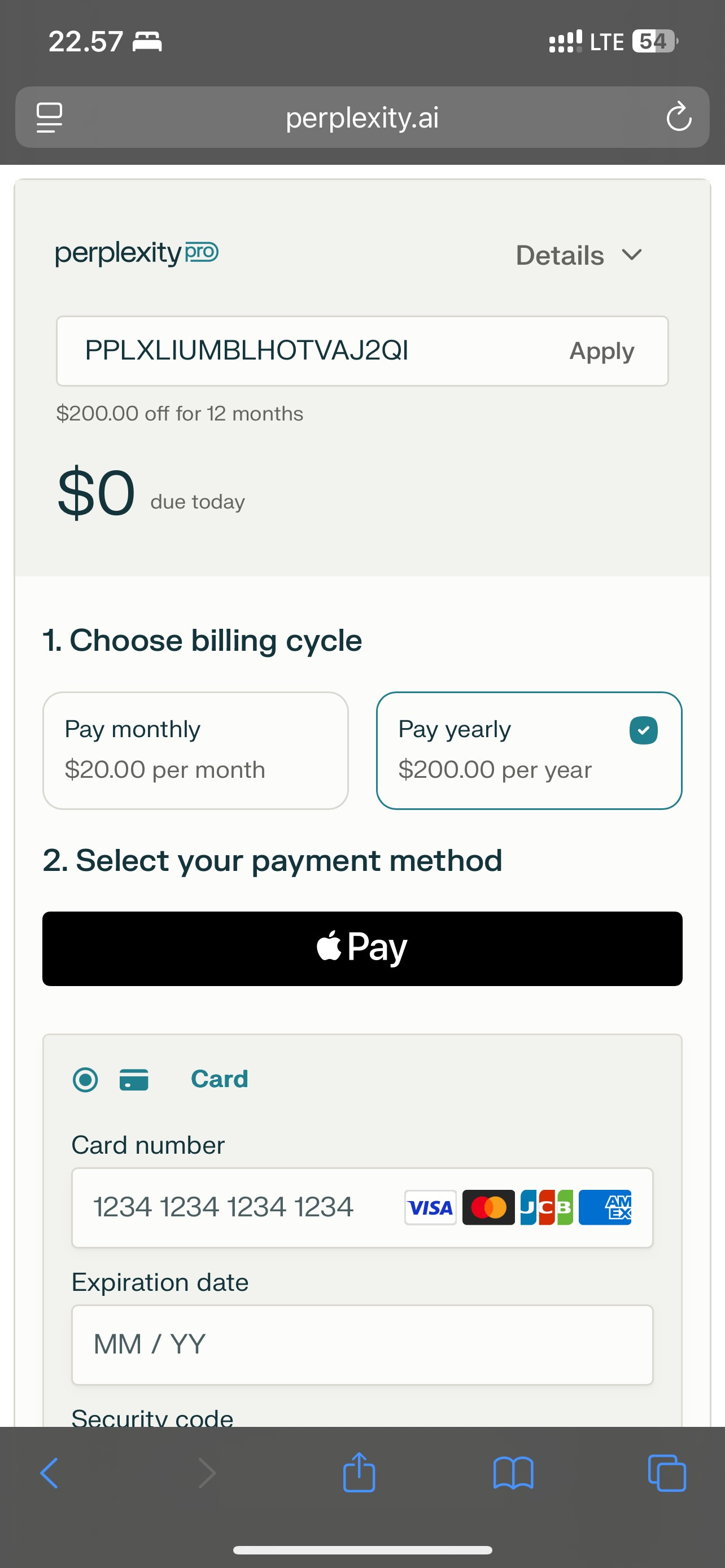The width and height of the screenshot is (725, 1568).
Task: Open the Bookmarks icon
Action: [x=514, y=1474]
